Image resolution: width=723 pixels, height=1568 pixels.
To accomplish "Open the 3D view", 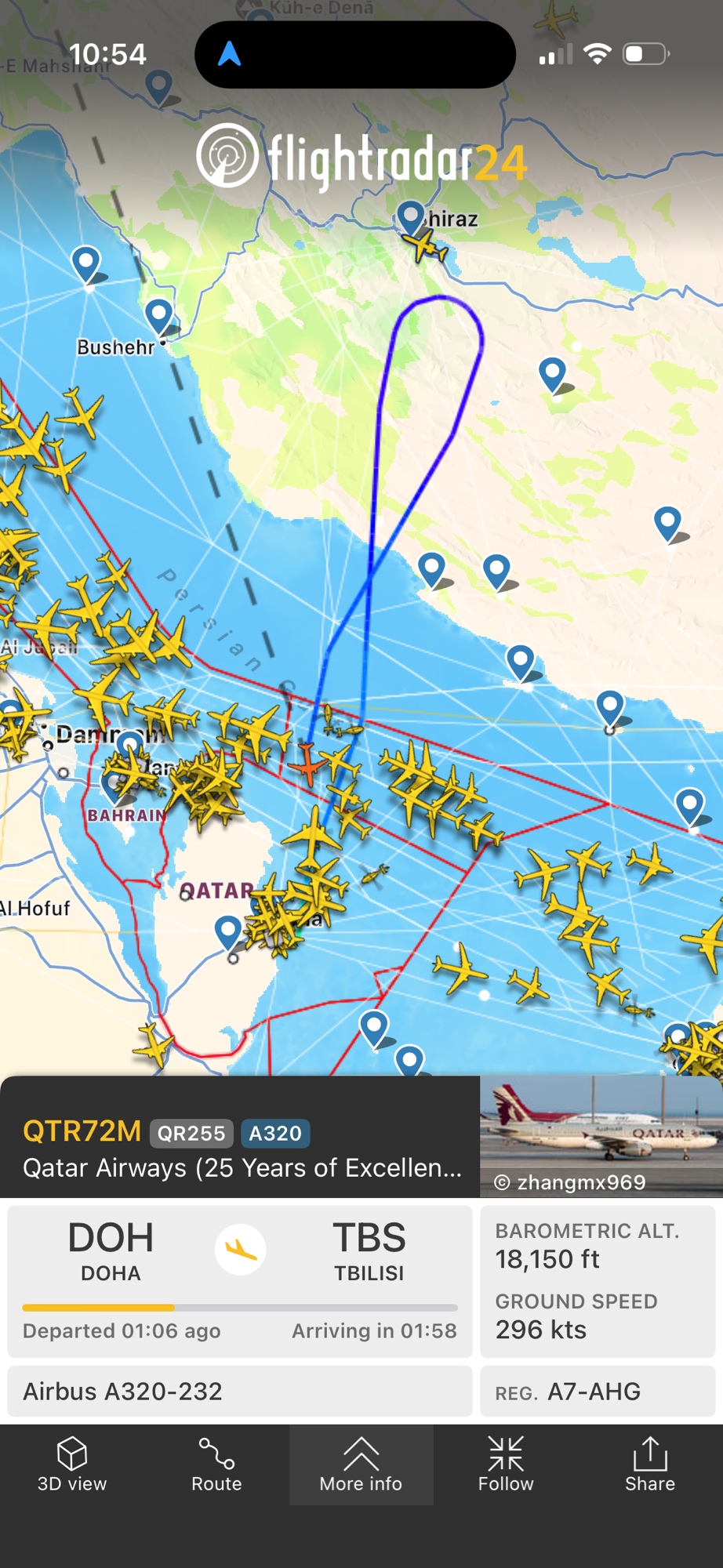I will pos(71,1465).
